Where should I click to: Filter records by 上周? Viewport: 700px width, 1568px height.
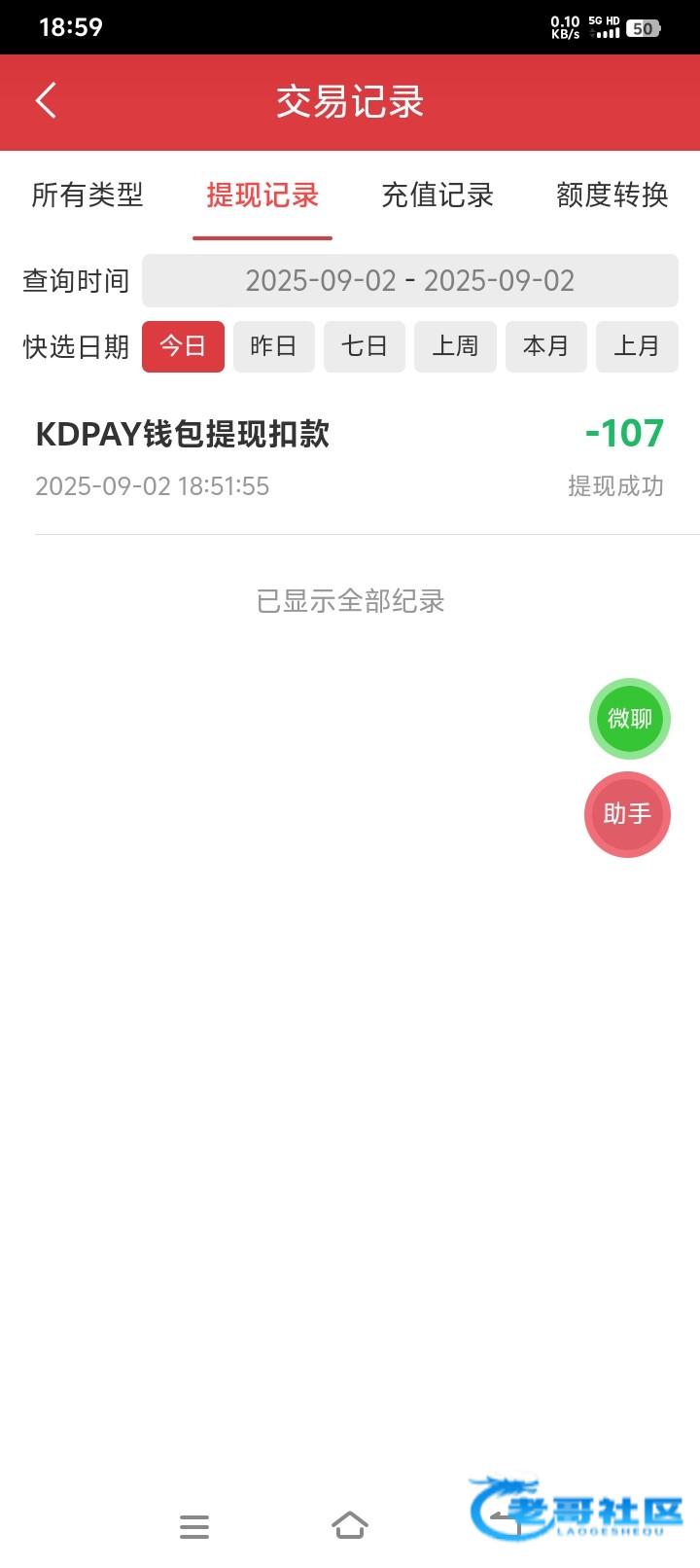(x=455, y=346)
